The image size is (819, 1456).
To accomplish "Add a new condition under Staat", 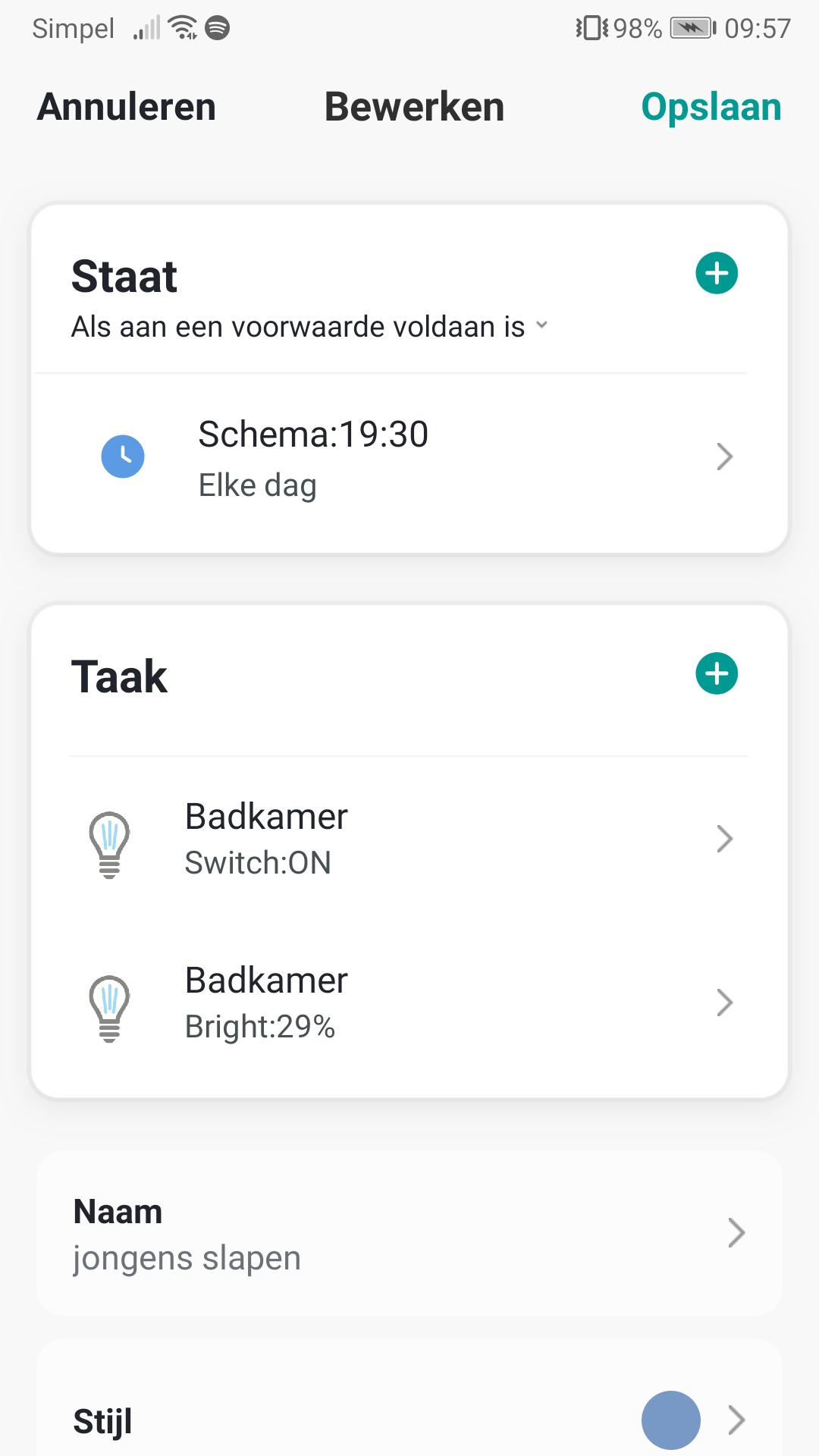I will point(717,273).
